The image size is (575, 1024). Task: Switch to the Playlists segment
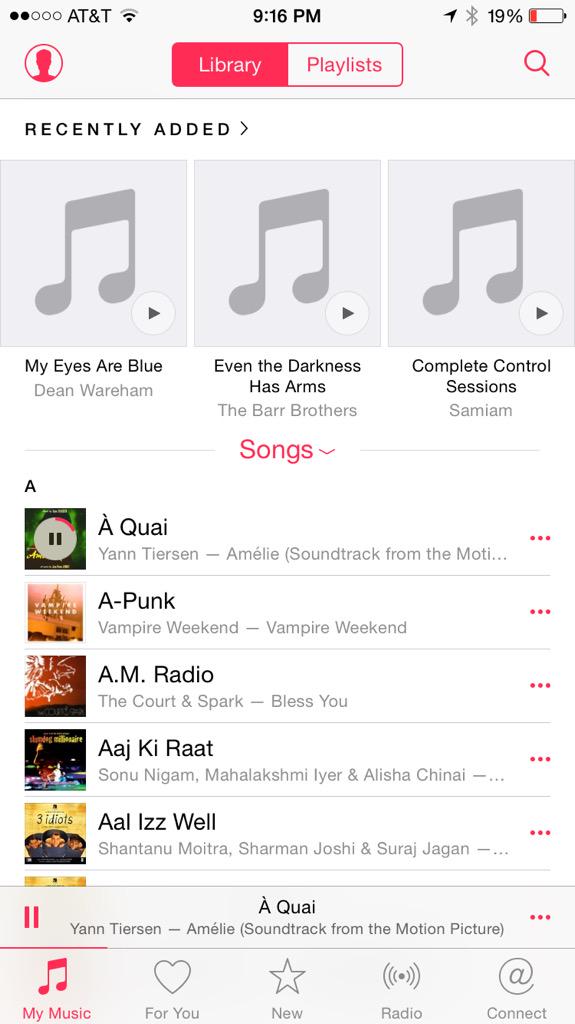click(344, 65)
